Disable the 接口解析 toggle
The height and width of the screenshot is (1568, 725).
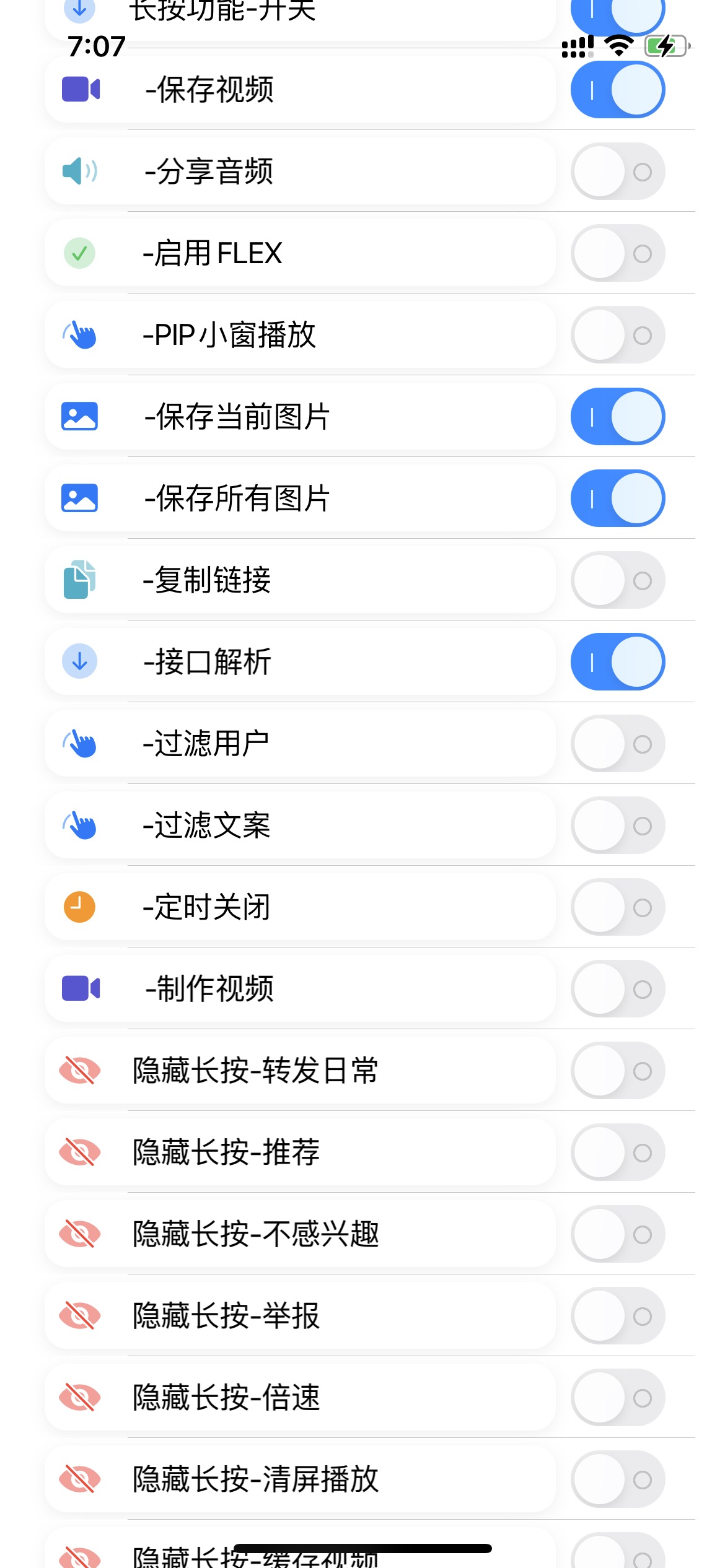tap(617, 662)
